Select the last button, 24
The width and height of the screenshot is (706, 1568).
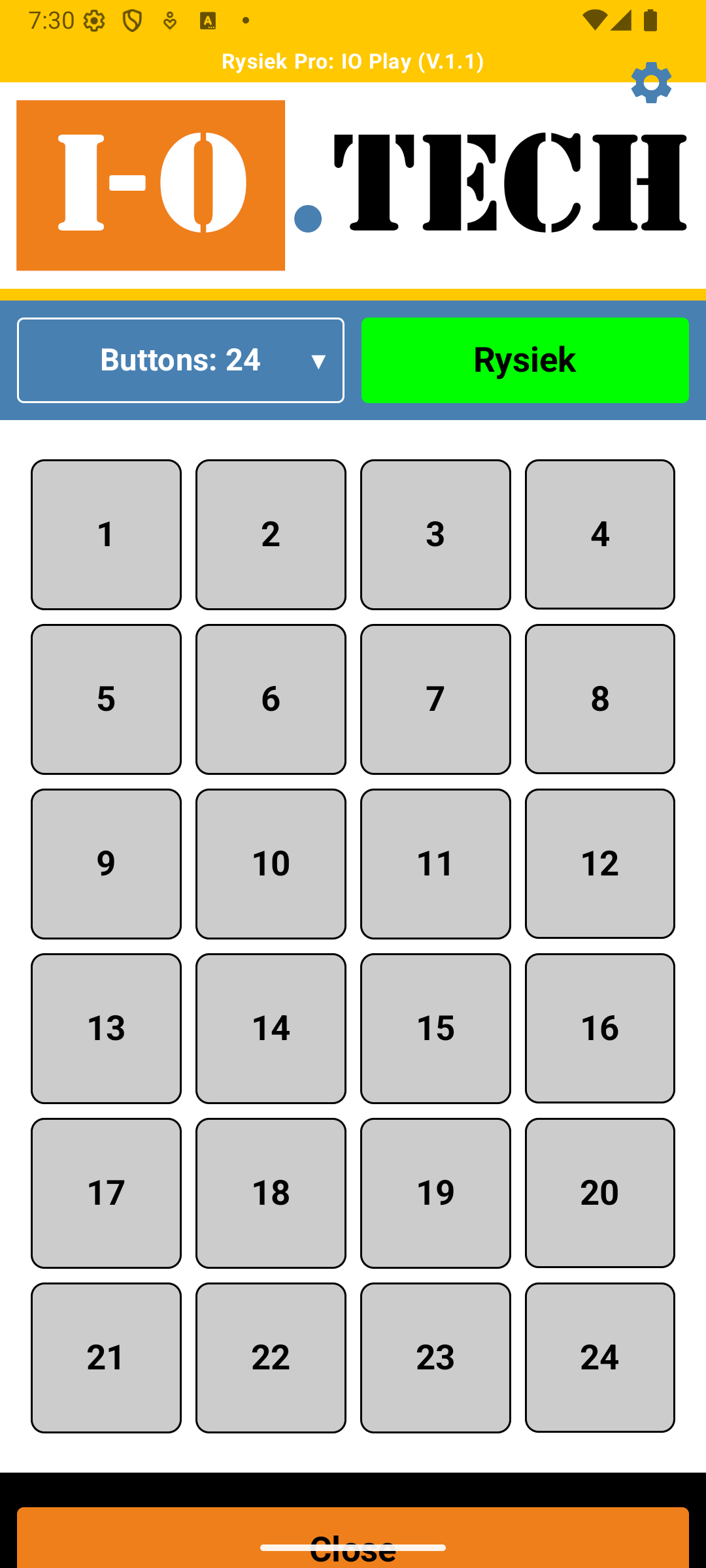(x=599, y=1358)
